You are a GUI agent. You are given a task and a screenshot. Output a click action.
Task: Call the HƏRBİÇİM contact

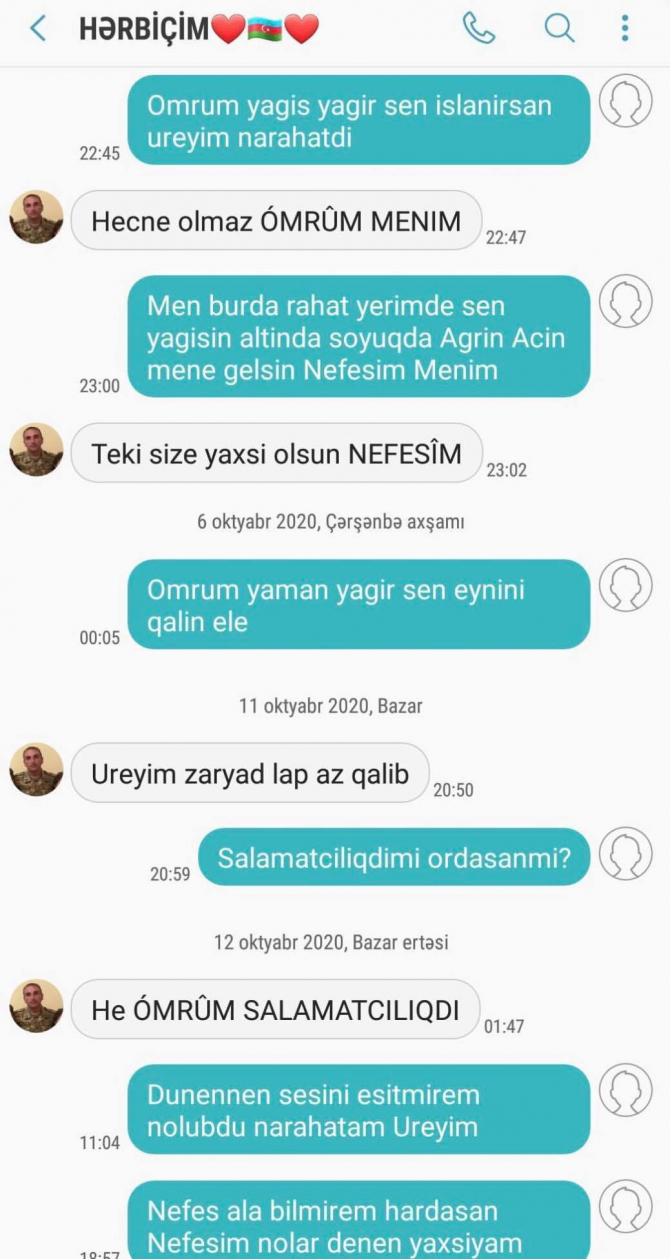click(x=479, y=28)
